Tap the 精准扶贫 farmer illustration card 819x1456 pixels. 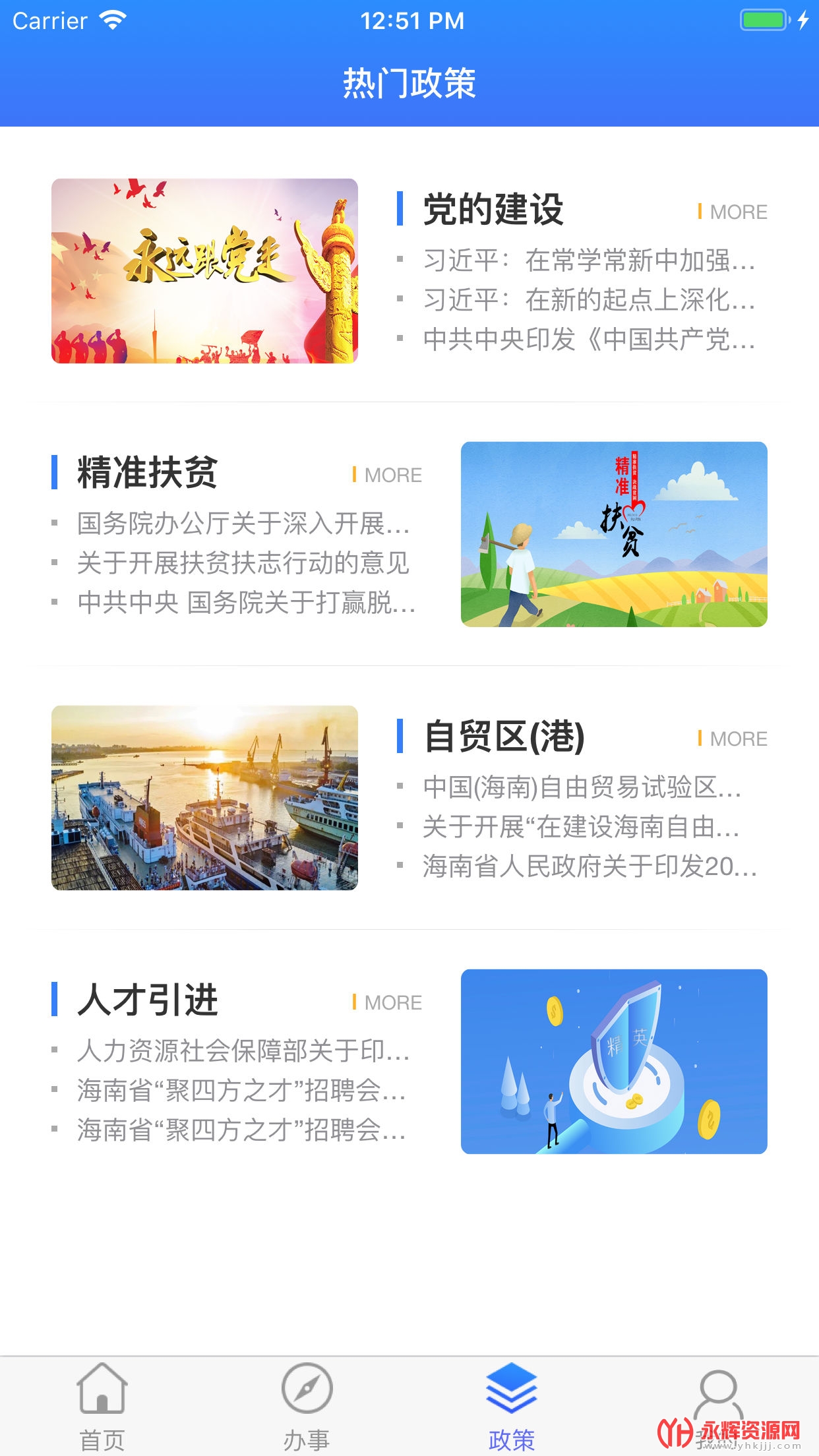(x=614, y=534)
